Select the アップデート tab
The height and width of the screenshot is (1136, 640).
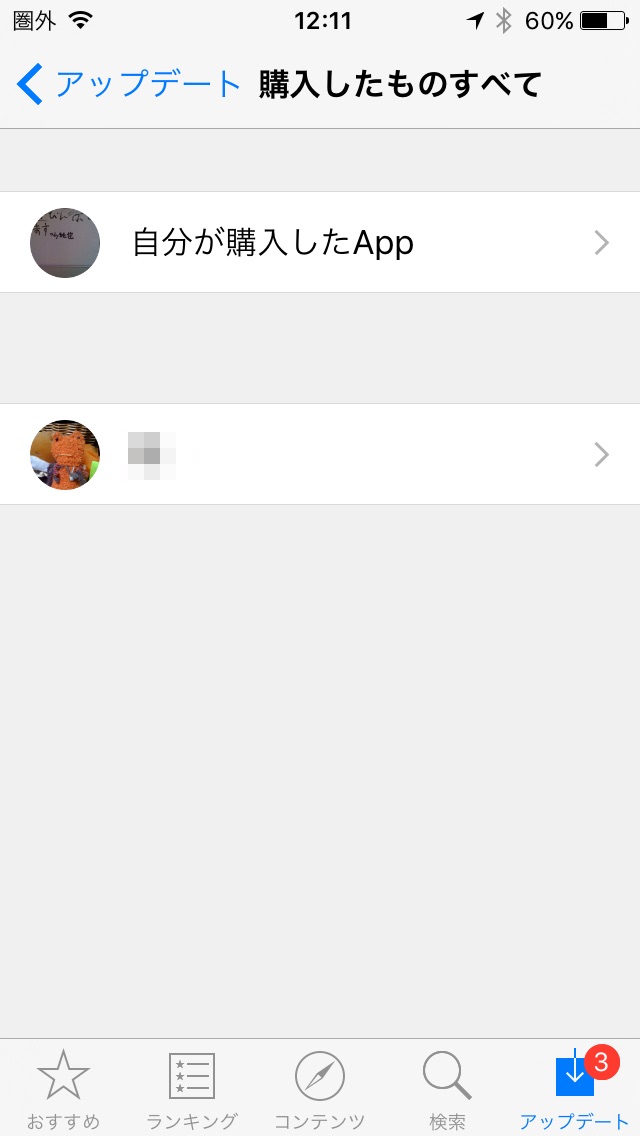click(575, 1089)
